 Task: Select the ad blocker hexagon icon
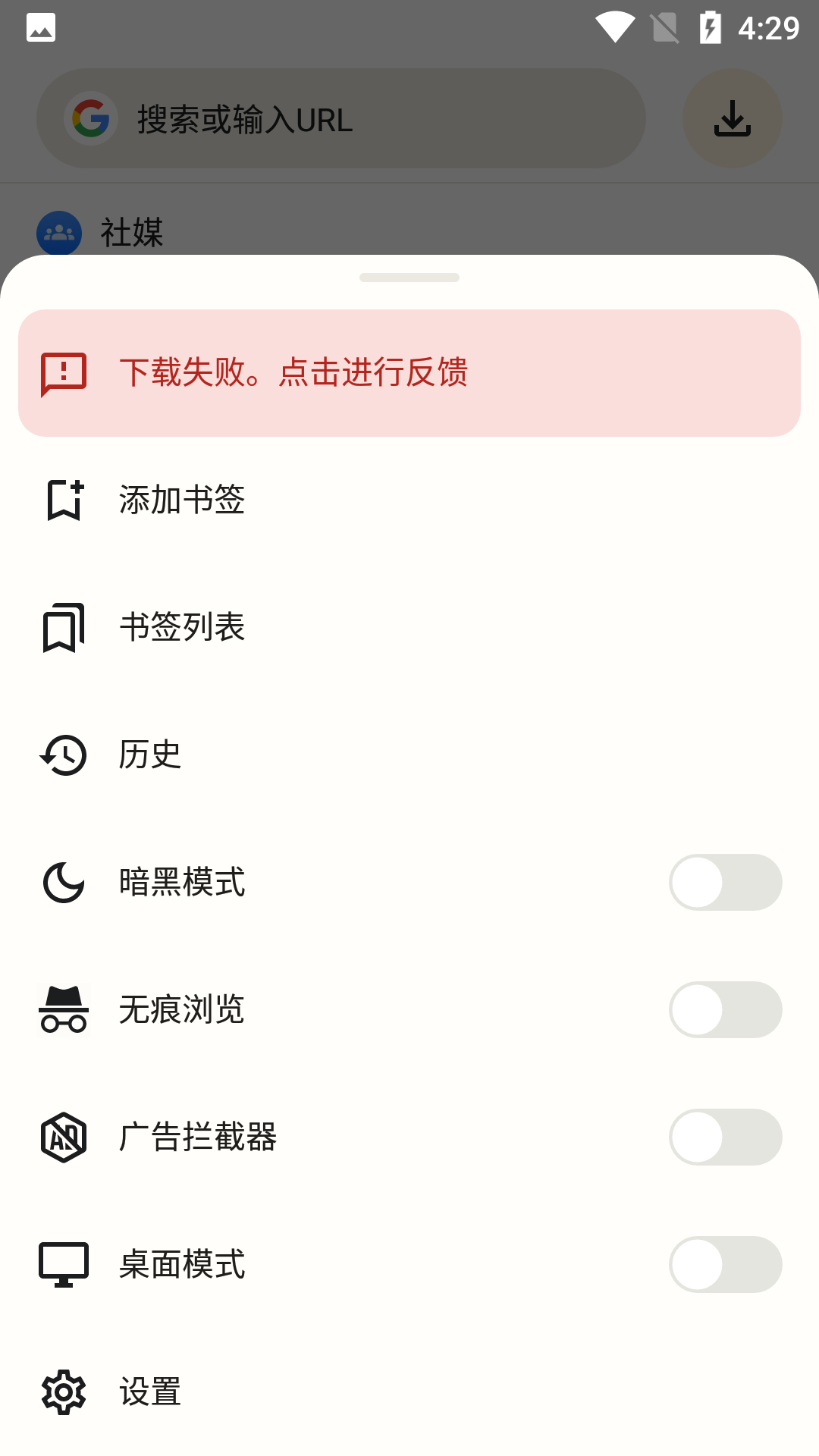(64, 1137)
